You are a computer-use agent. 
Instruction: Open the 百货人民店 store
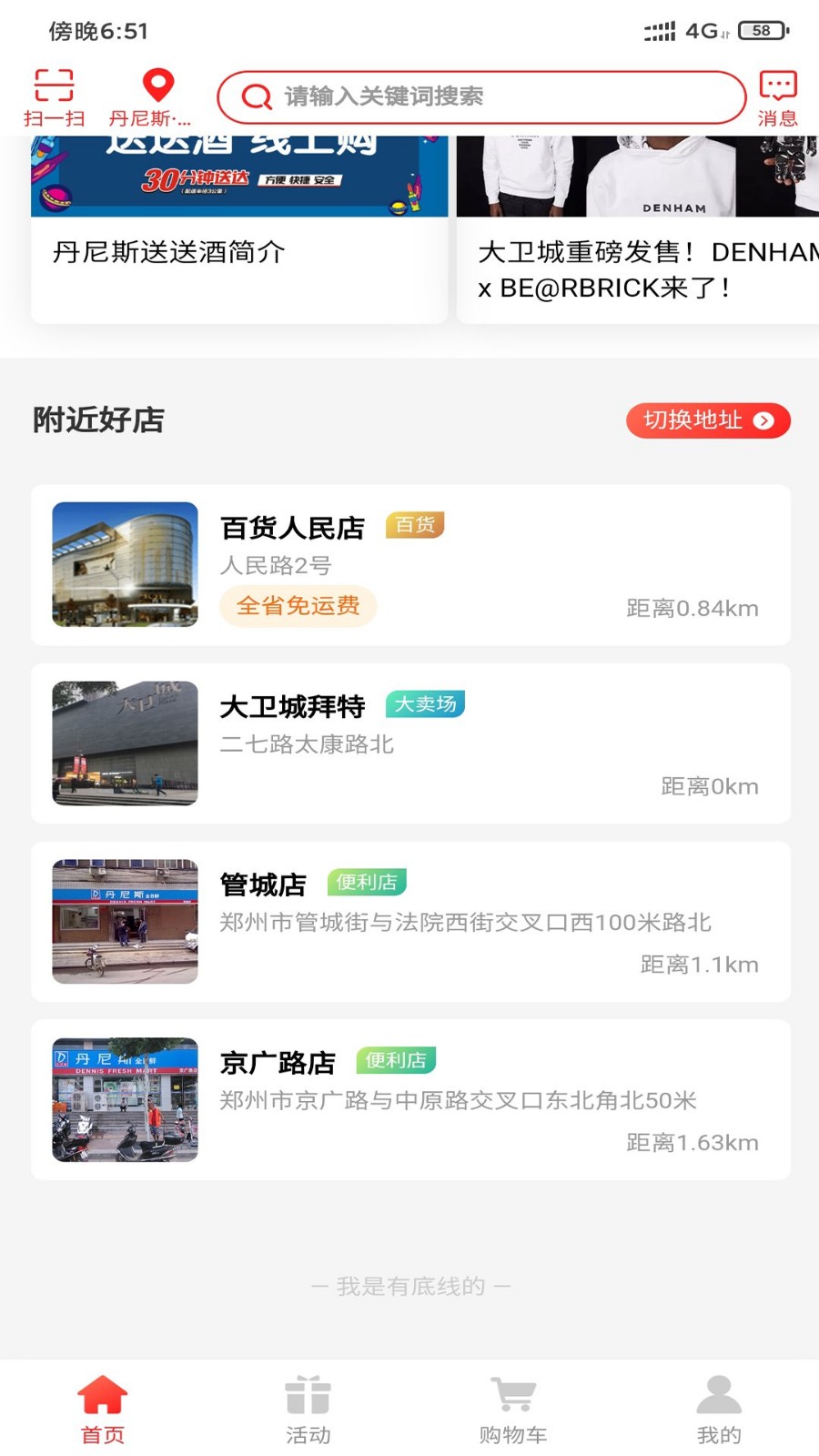(410, 565)
